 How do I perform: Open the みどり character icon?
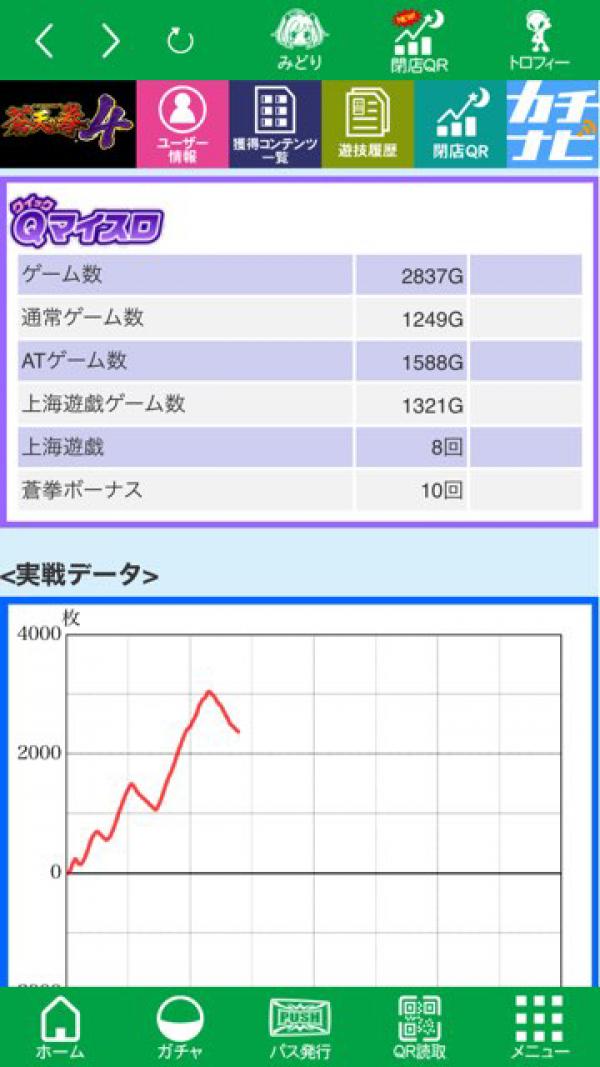coord(299,40)
